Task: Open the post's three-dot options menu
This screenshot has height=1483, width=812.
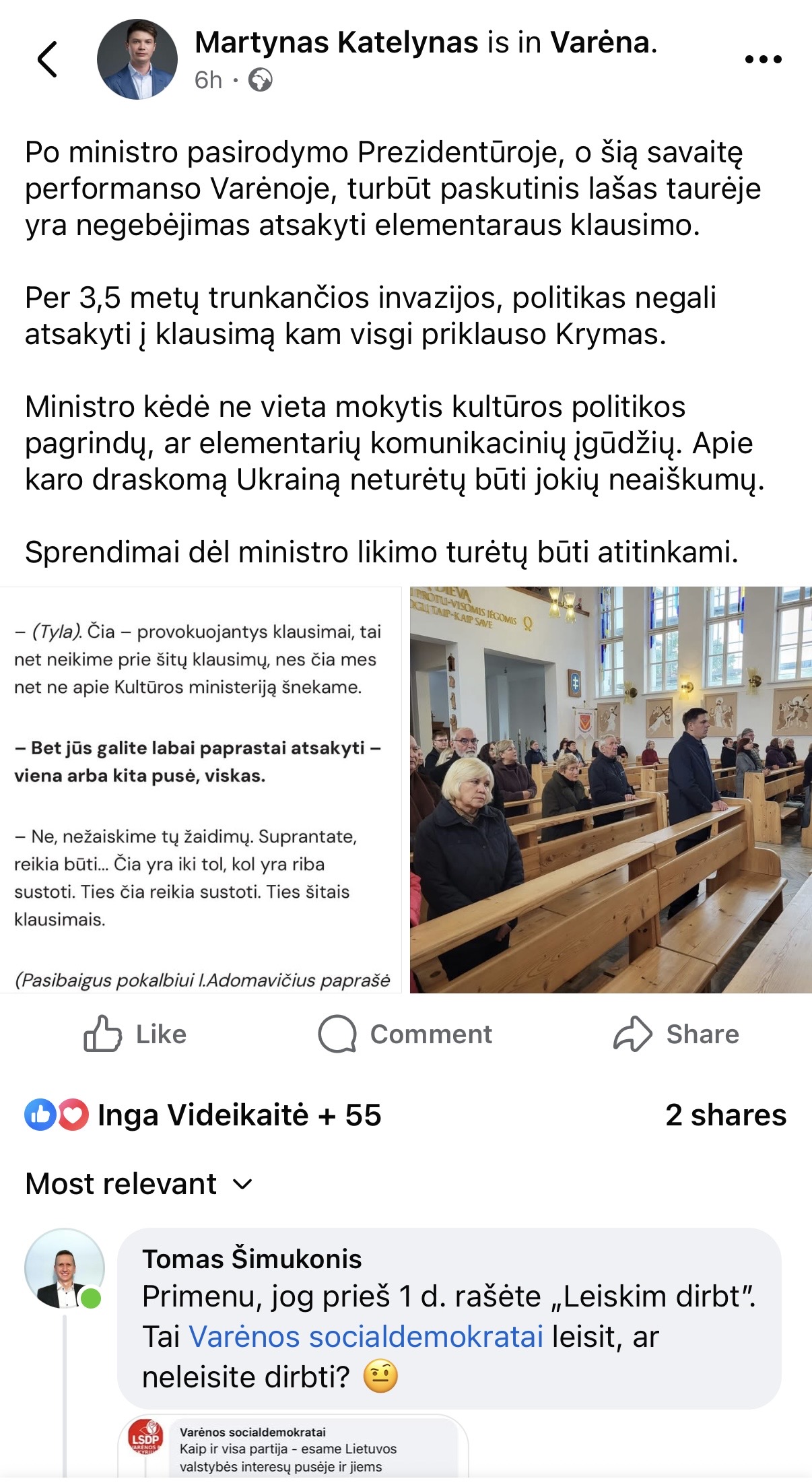Action: (763, 59)
